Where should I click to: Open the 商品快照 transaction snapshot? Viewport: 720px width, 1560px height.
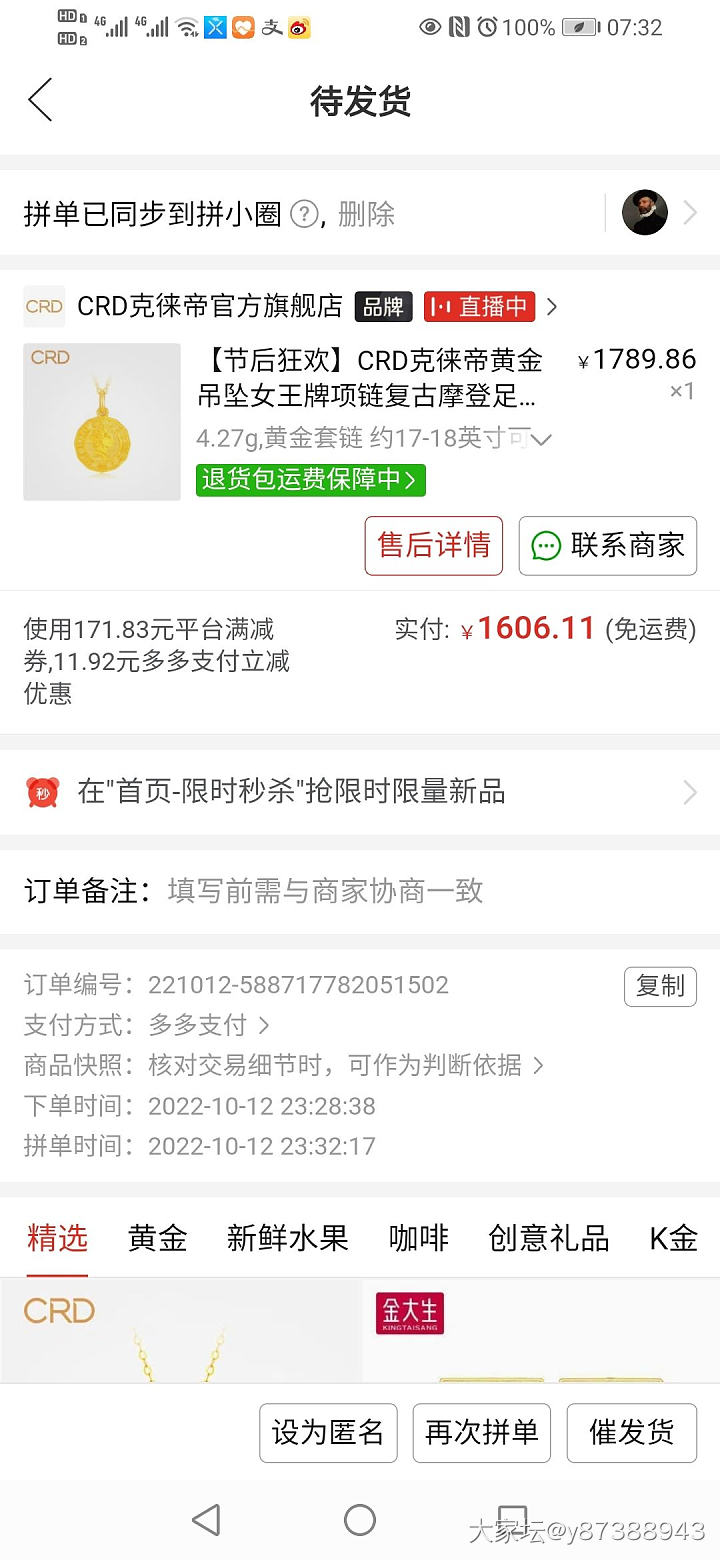coord(345,1065)
